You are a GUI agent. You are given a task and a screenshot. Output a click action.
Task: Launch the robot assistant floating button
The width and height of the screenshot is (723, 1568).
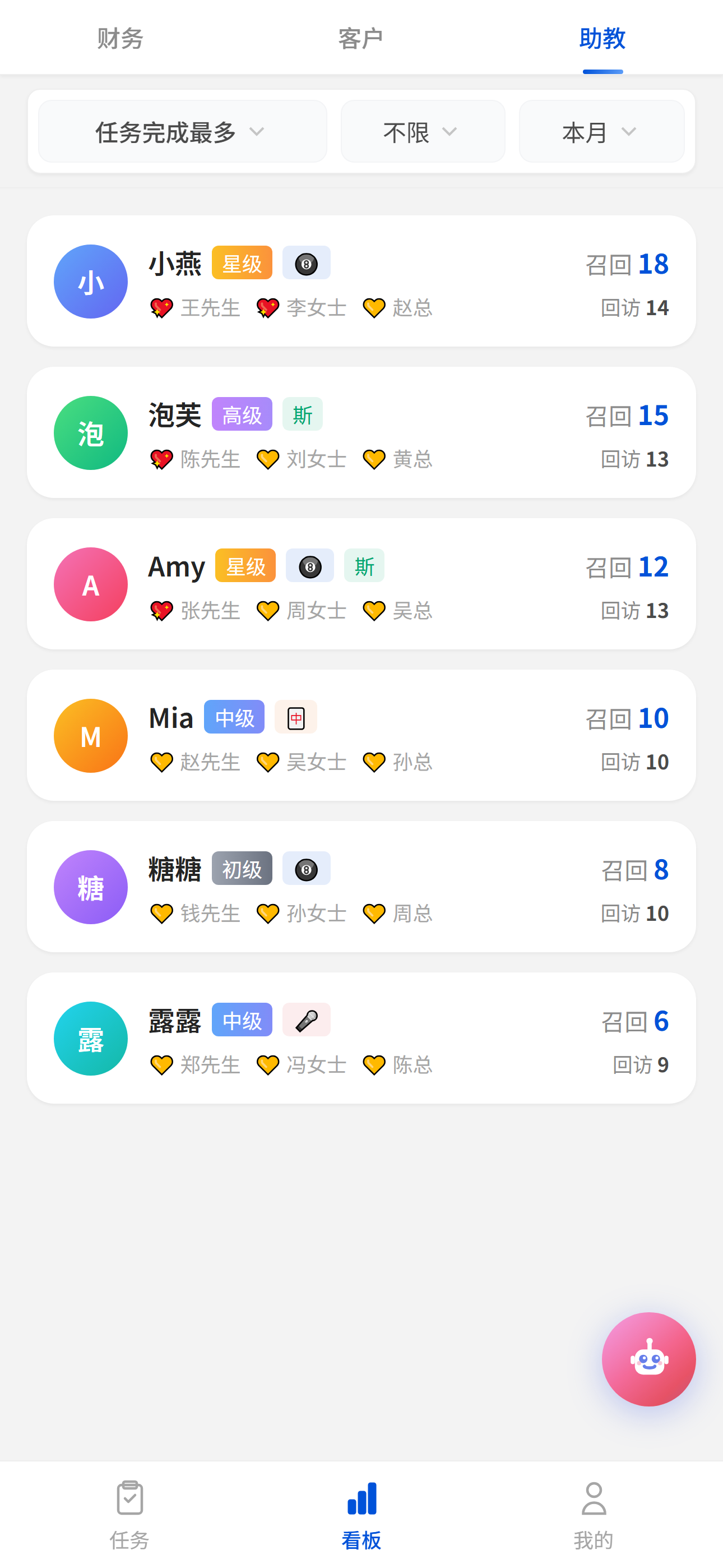click(648, 1359)
